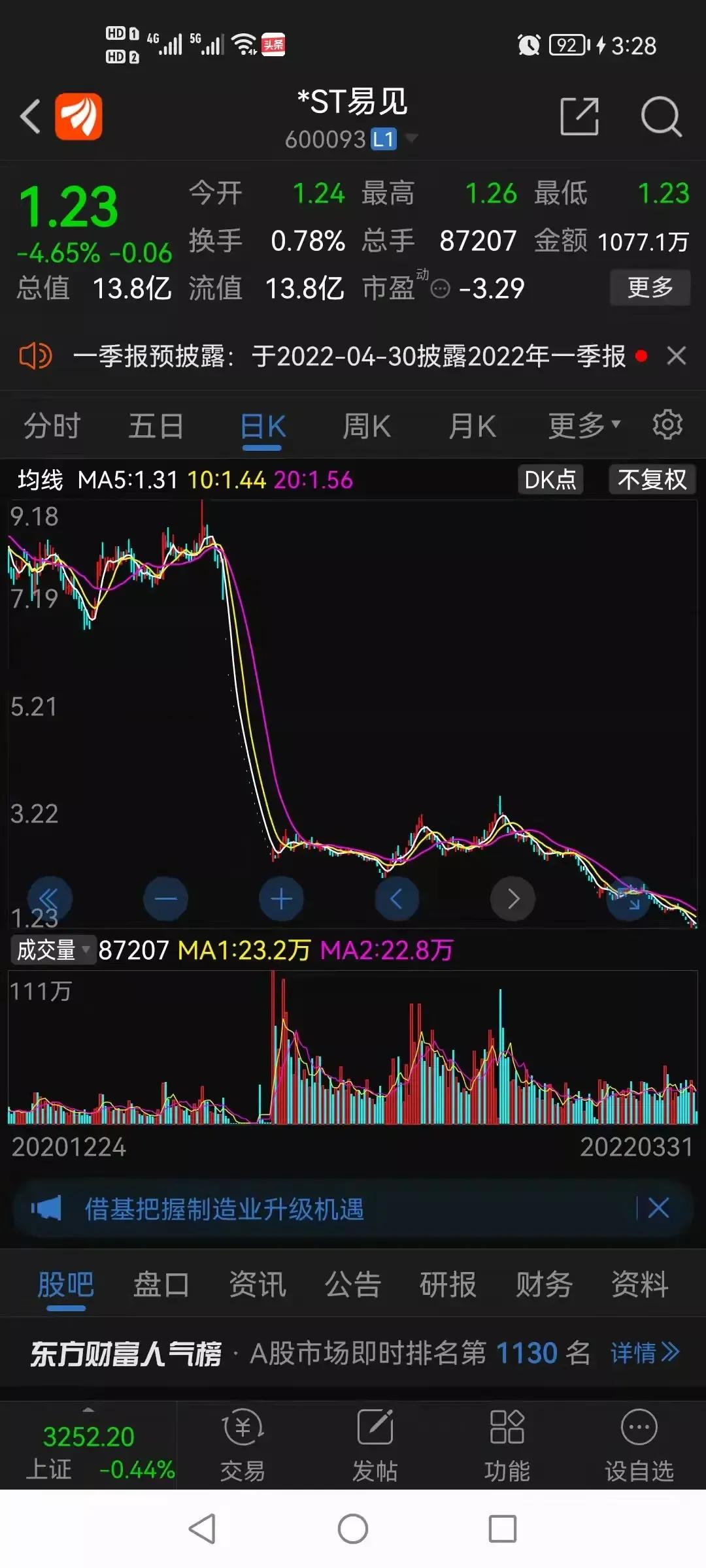The width and height of the screenshot is (706, 1568).
Task: Tap the speaker icon on the announcement bar
Action: pyautogui.click(x=34, y=356)
